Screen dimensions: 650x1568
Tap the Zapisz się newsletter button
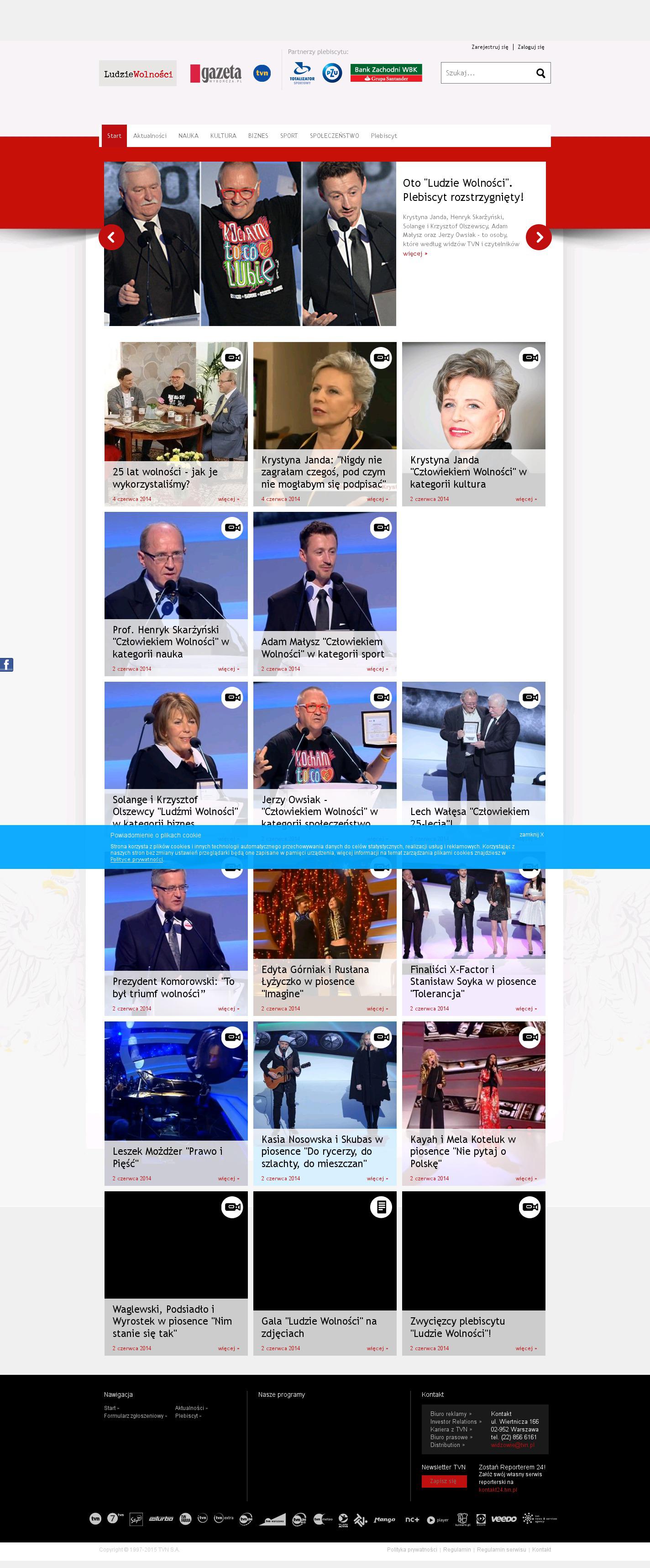pos(444,1481)
